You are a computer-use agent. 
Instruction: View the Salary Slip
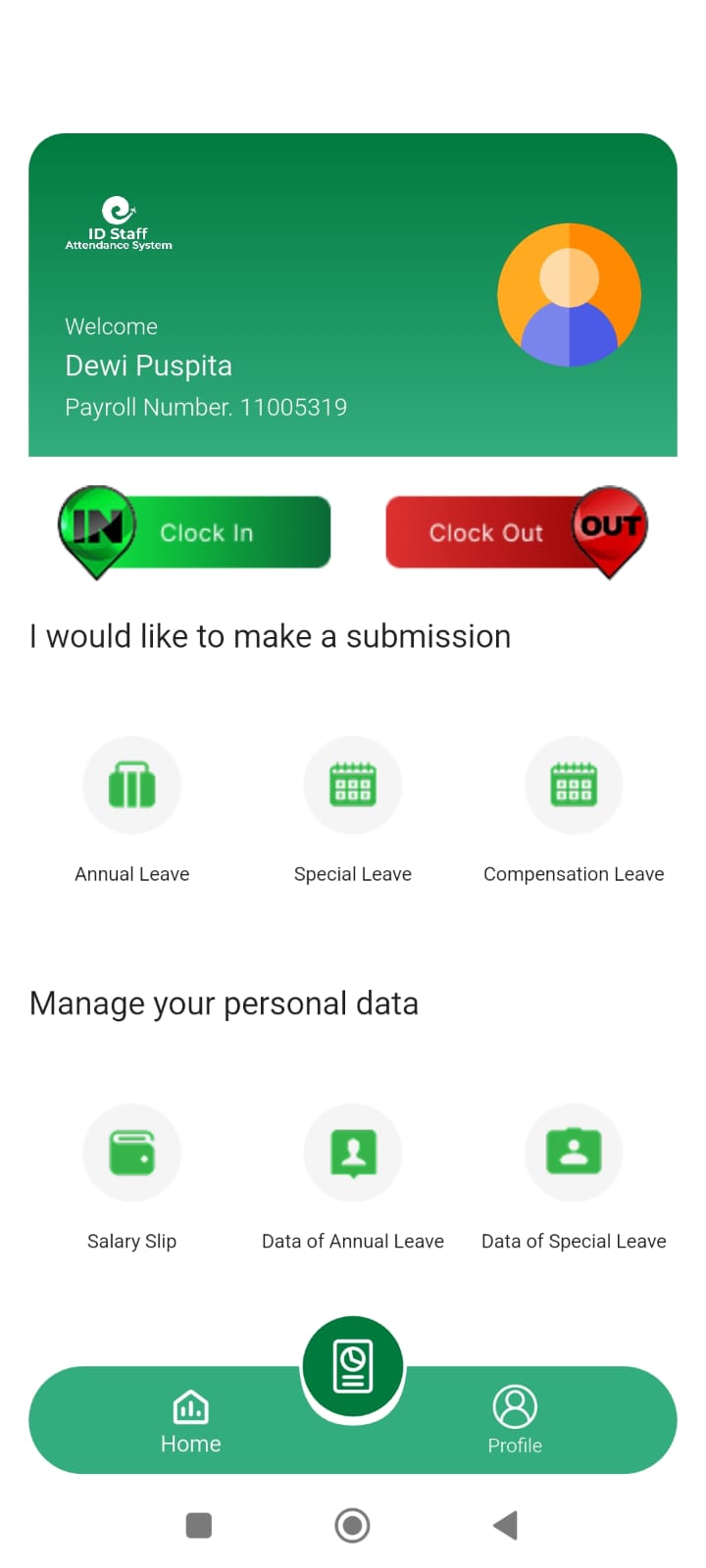pos(132,1153)
